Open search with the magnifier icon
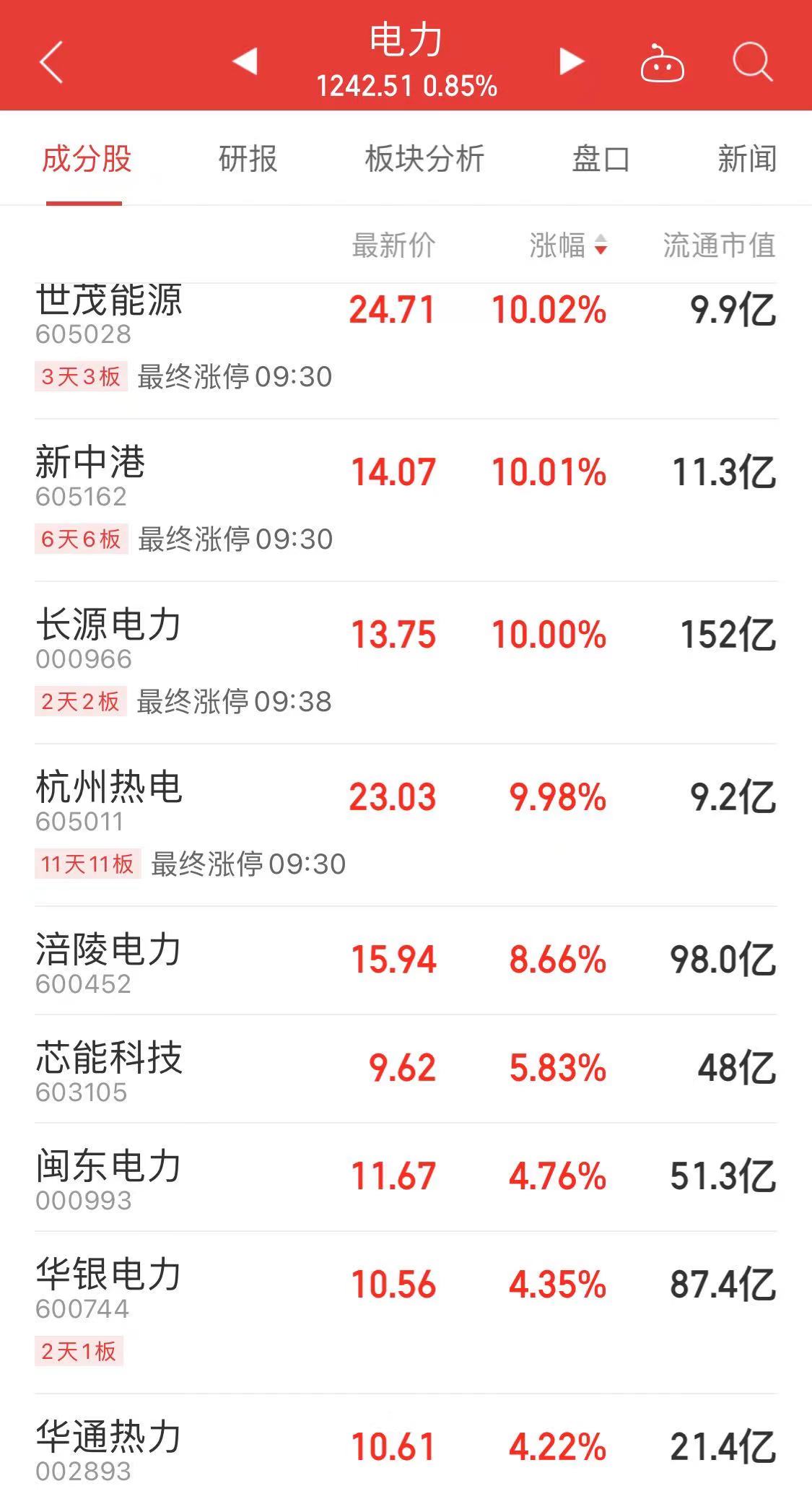Screen dimensions: 812x1499 (x=753, y=62)
